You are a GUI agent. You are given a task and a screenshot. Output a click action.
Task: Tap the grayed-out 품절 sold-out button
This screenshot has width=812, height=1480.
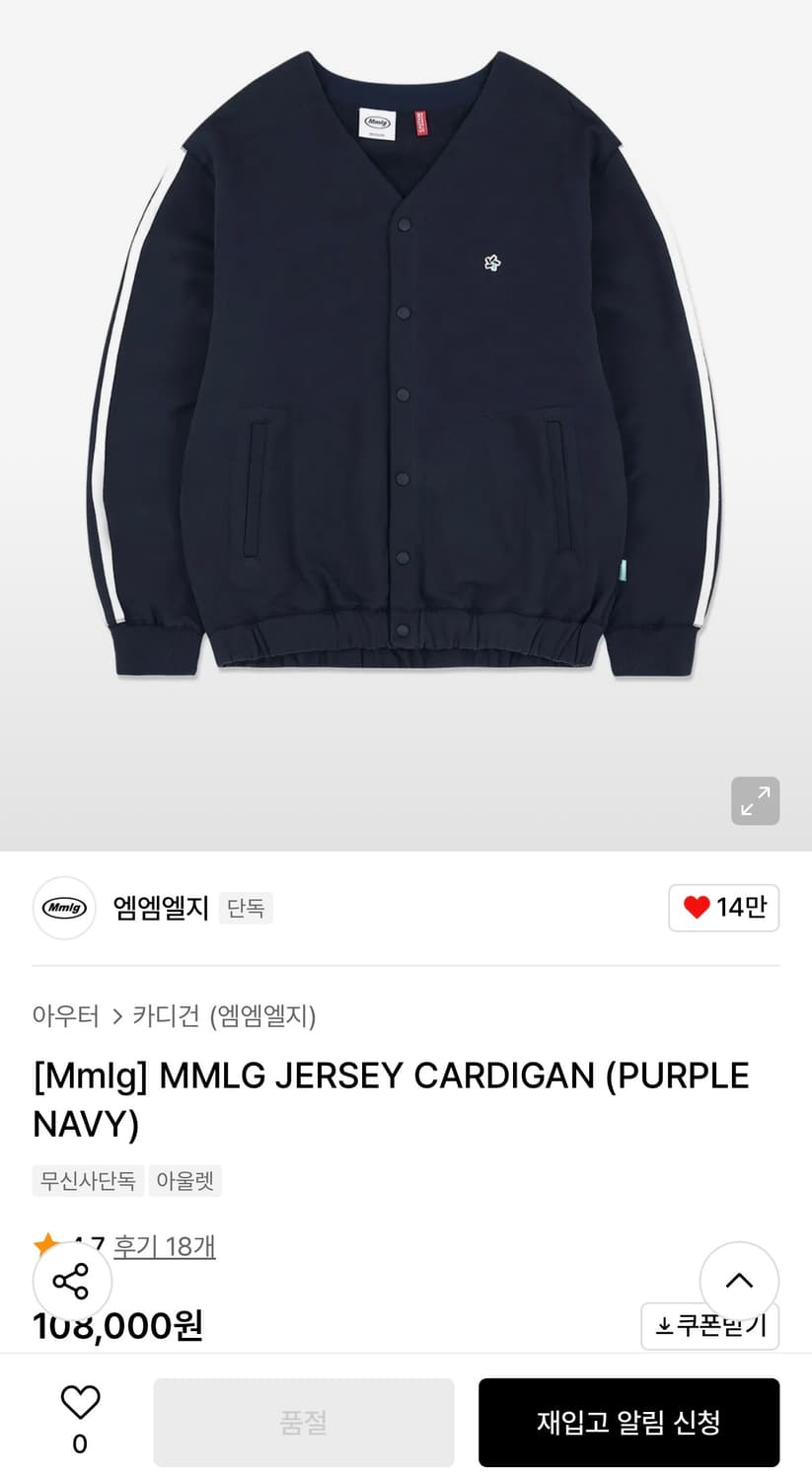point(303,1421)
